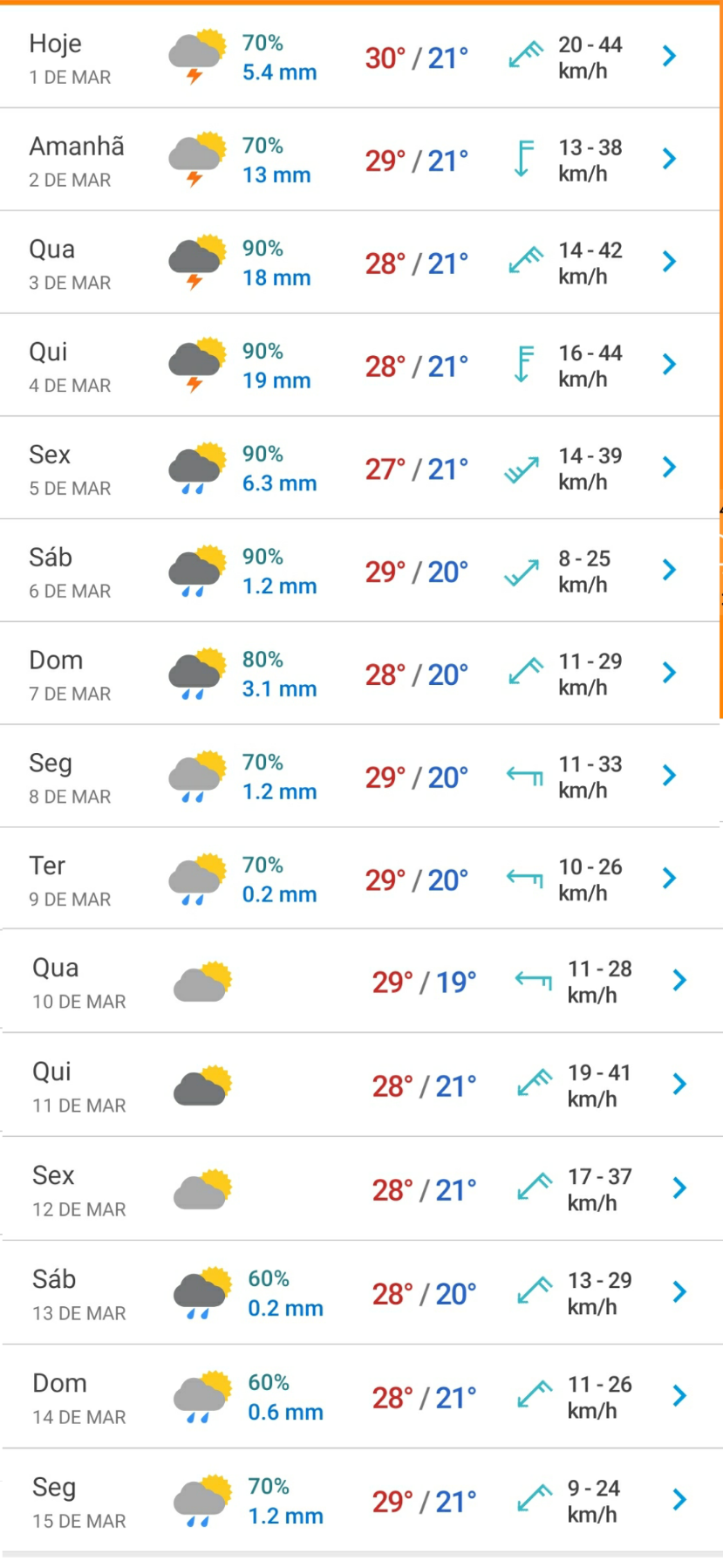723x1568 pixels.
Task: Open Seg 15 de Mar details
Action: pyautogui.click(x=361, y=1501)
